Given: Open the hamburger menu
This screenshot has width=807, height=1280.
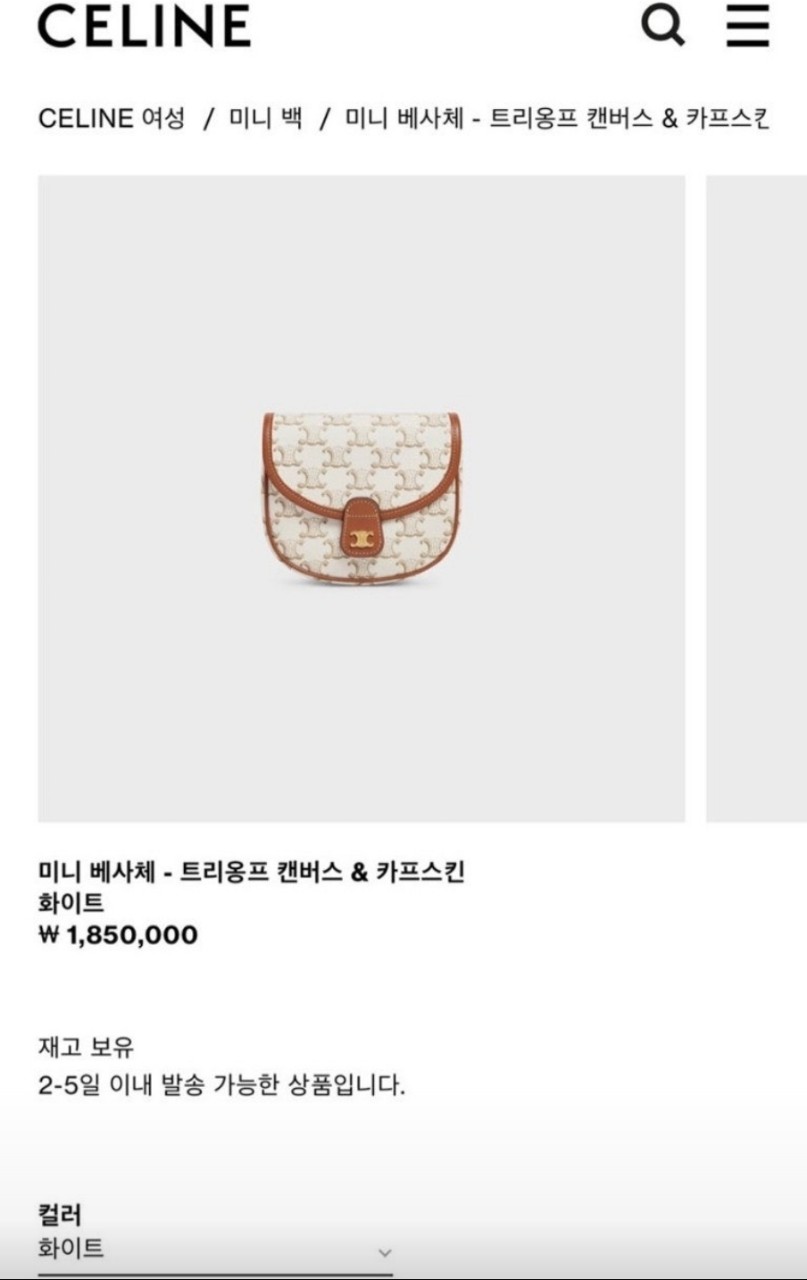Looking at the screenshot, I should click(748, 25).
